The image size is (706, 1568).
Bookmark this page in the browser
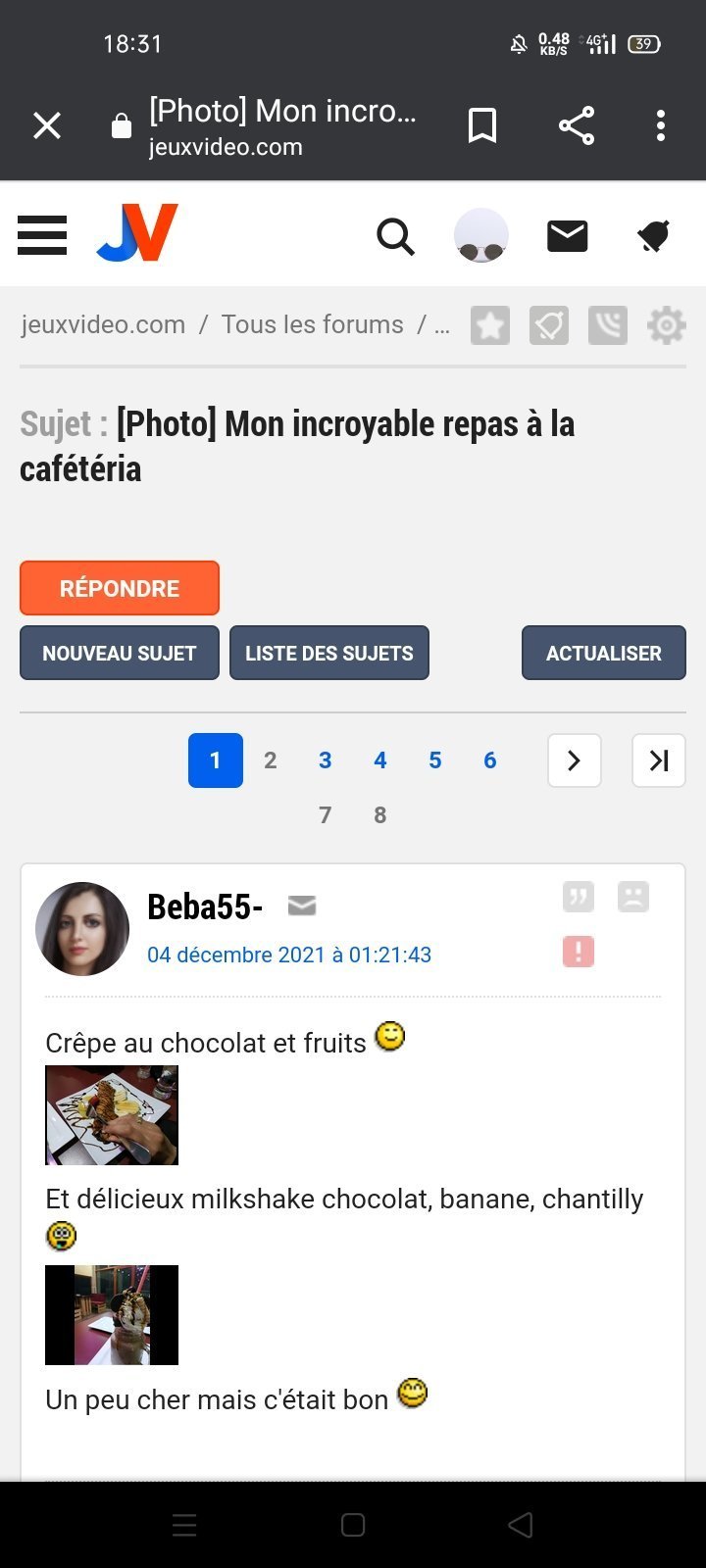click(x=482, y=125)
